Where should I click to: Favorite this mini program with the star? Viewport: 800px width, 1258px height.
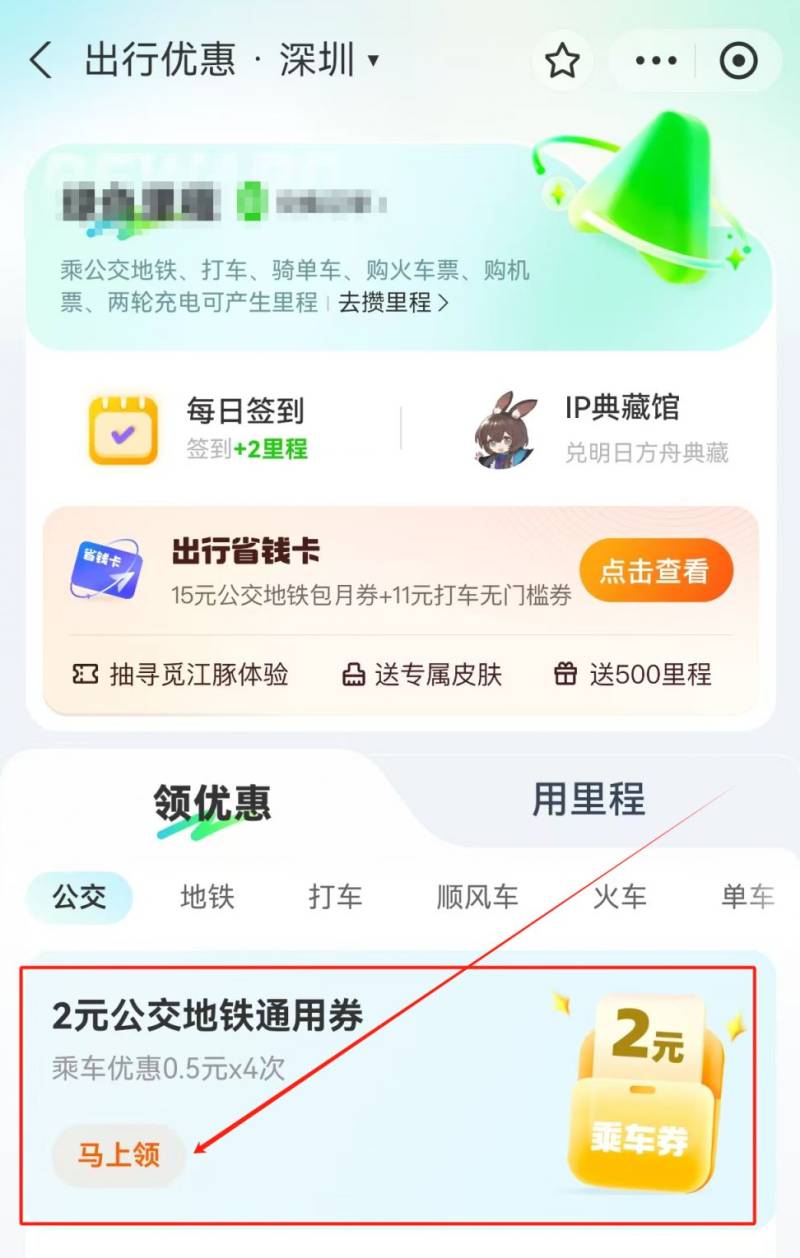pos(562,62)
